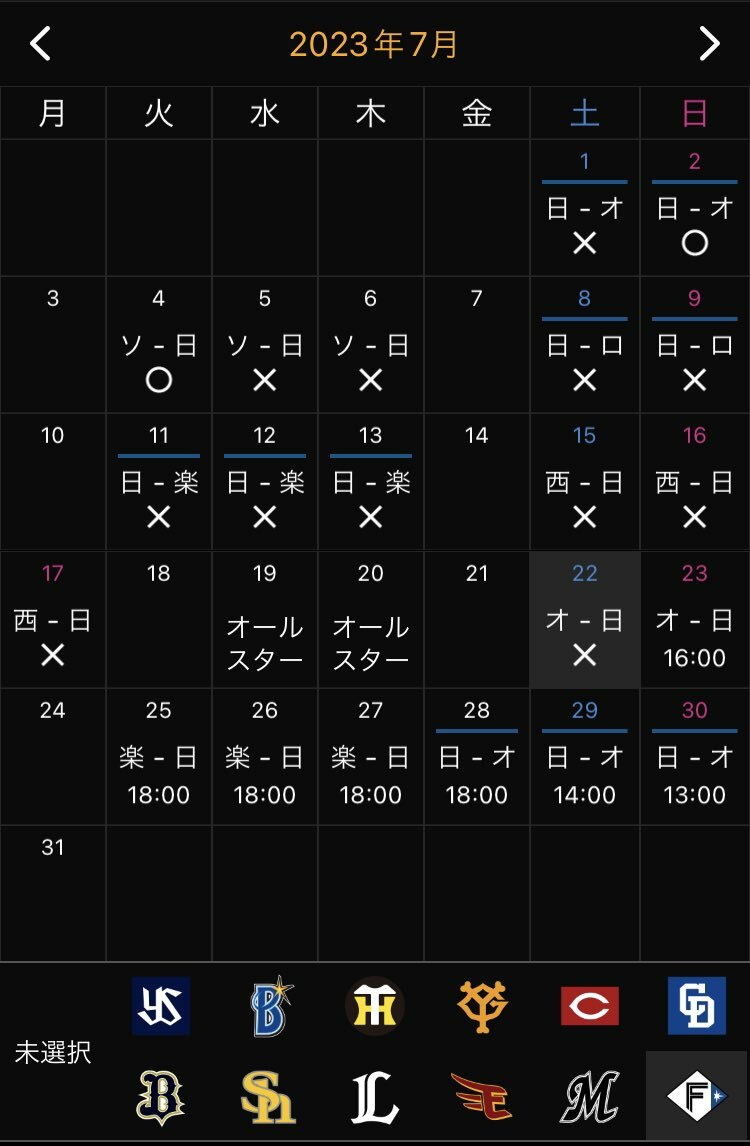
Task: Select the Orix Buffaloes team logo
Action: coord(160,1097)
